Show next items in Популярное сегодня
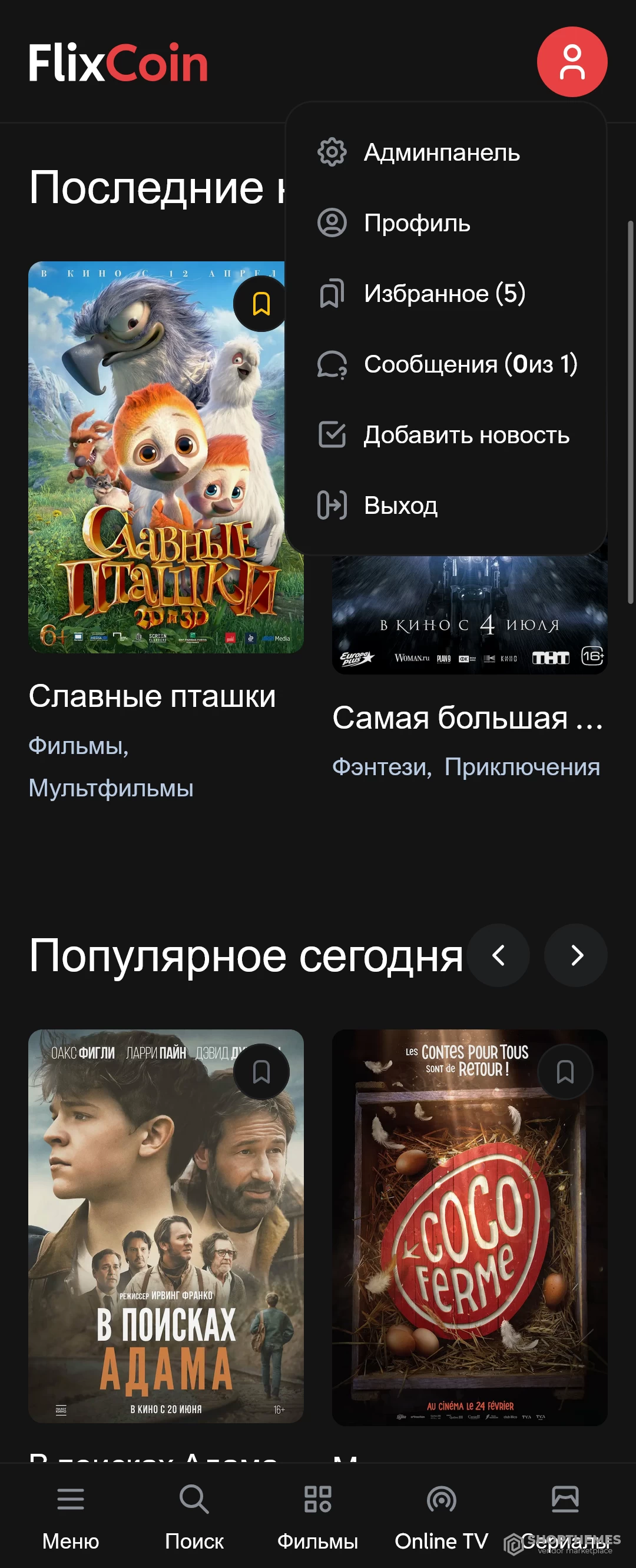 pyautogui.click(x=576, y=955)
